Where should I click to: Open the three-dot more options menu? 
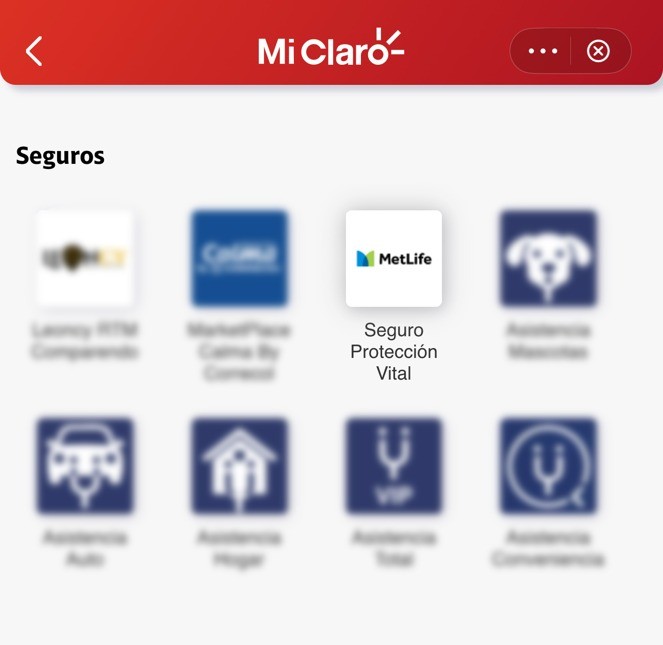point(542,51)
